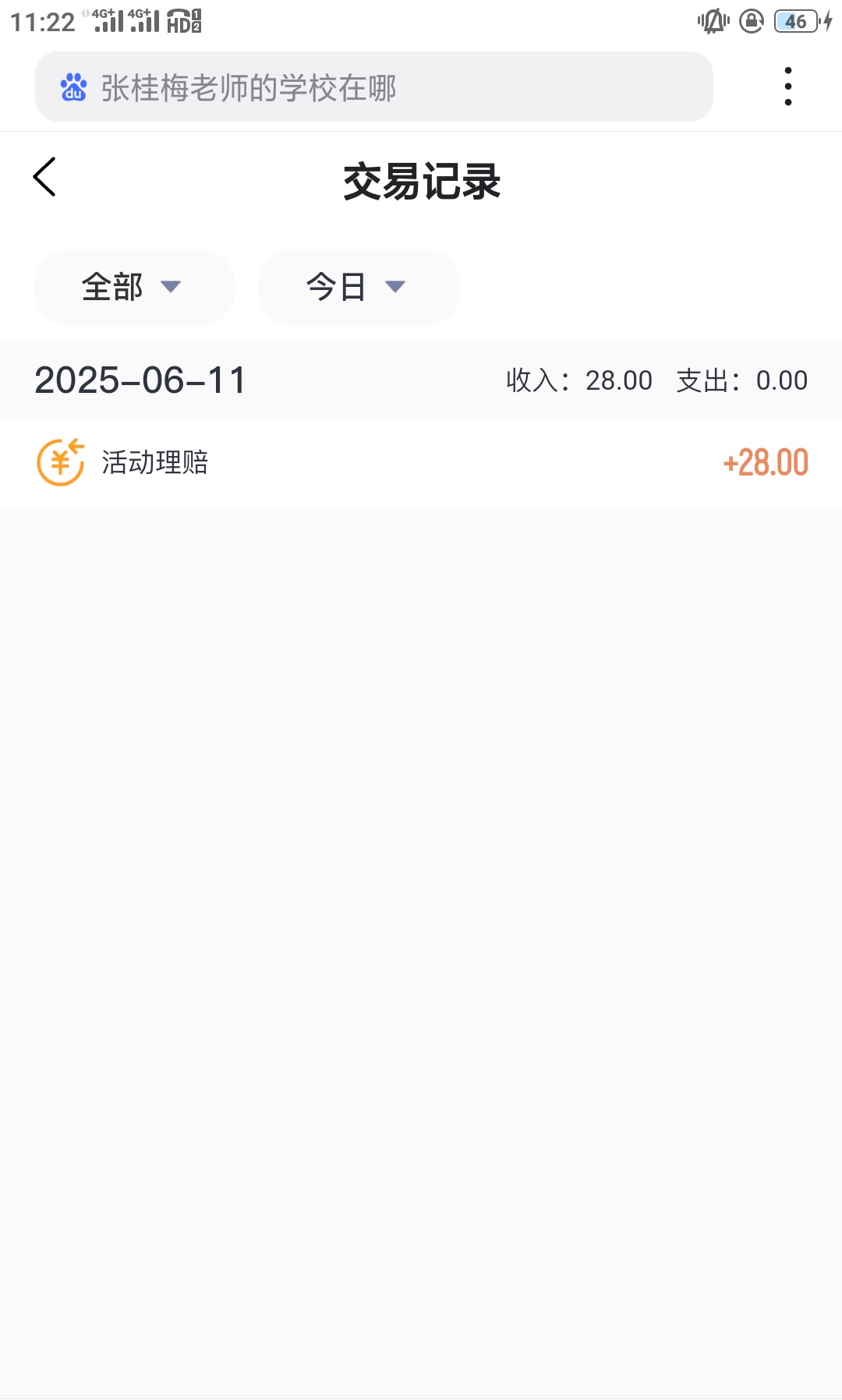
Task: Tap the Baidu search bar
Action: click(x=374, y=87)
